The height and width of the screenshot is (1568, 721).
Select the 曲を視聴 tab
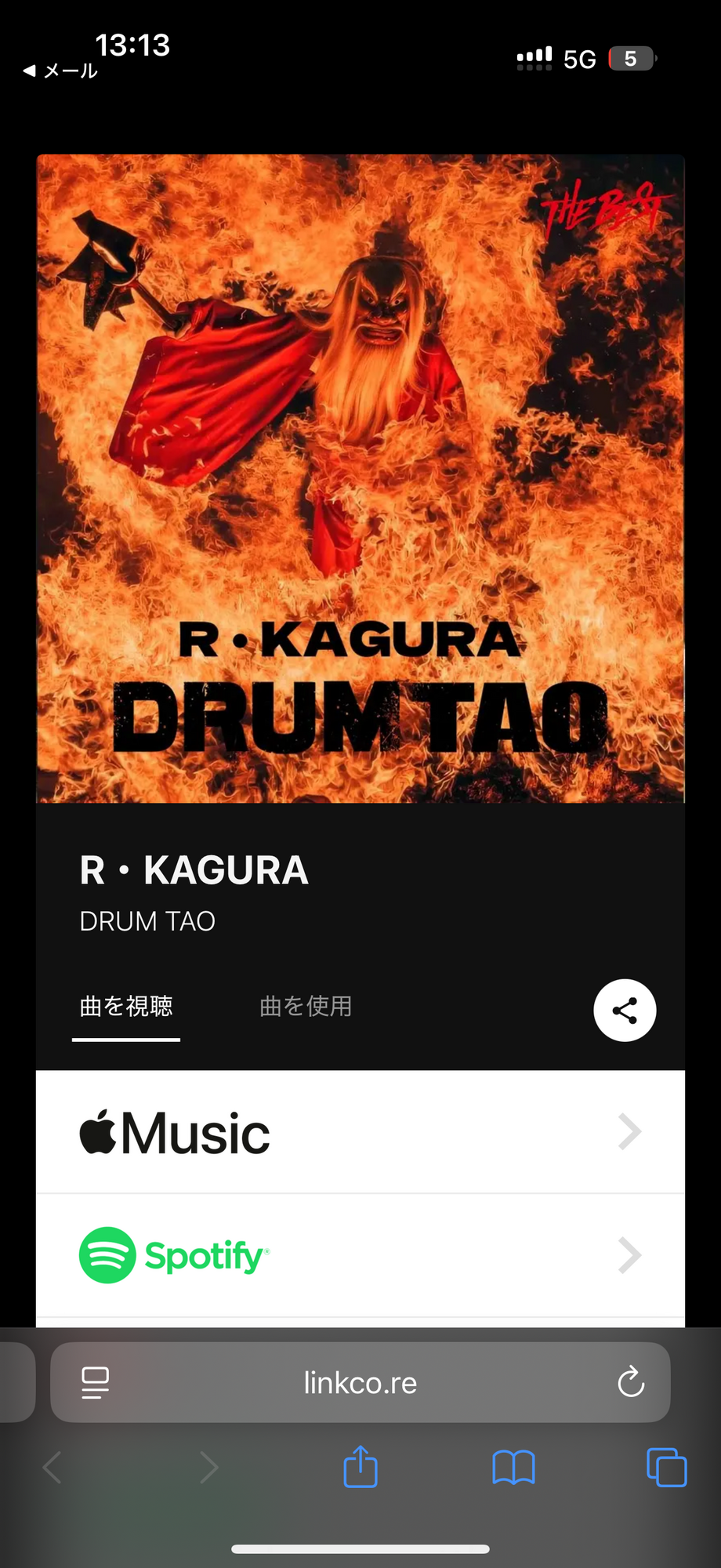pyautogui.click(x=126, y=1006)
